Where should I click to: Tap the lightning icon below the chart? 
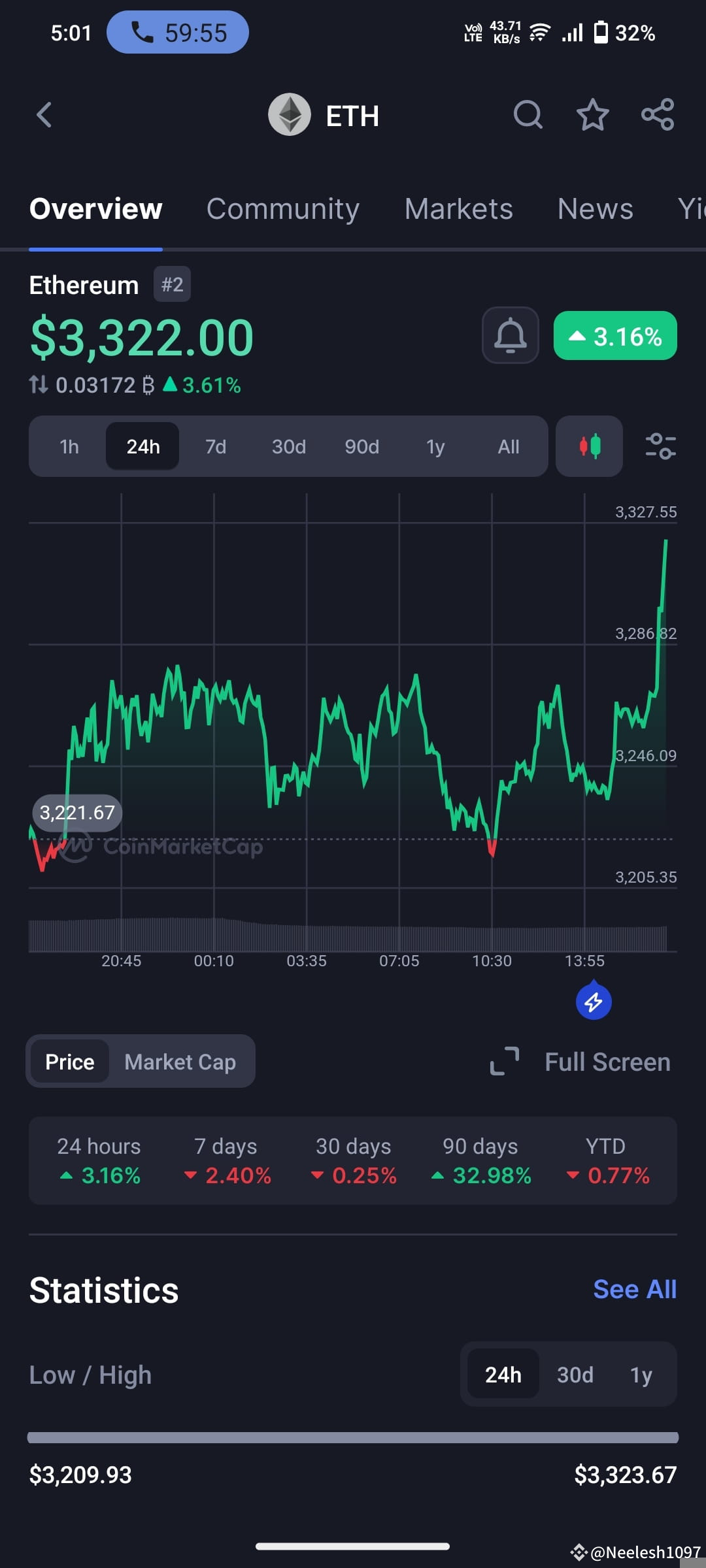coord(593,1001)
